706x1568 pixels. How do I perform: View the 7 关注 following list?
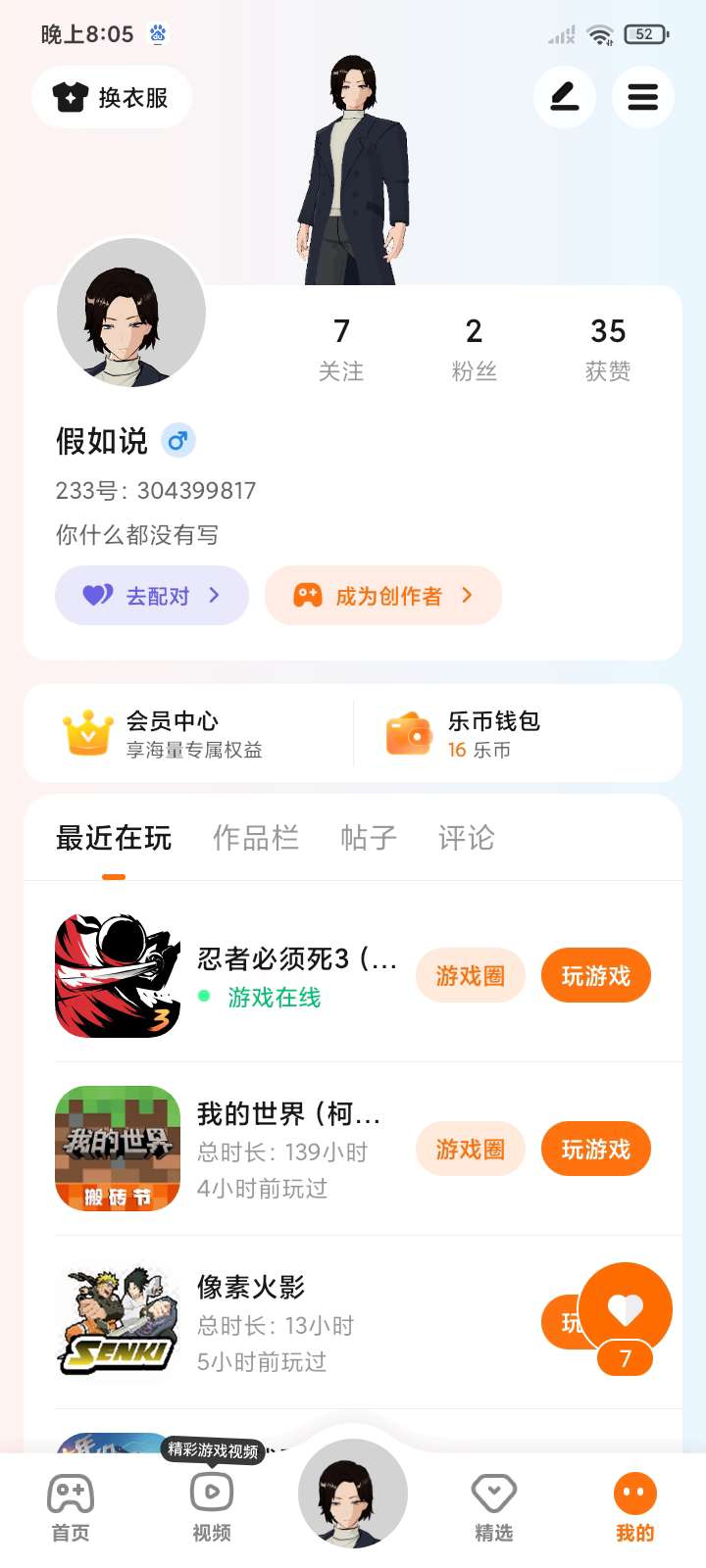(x=341, y=348)
